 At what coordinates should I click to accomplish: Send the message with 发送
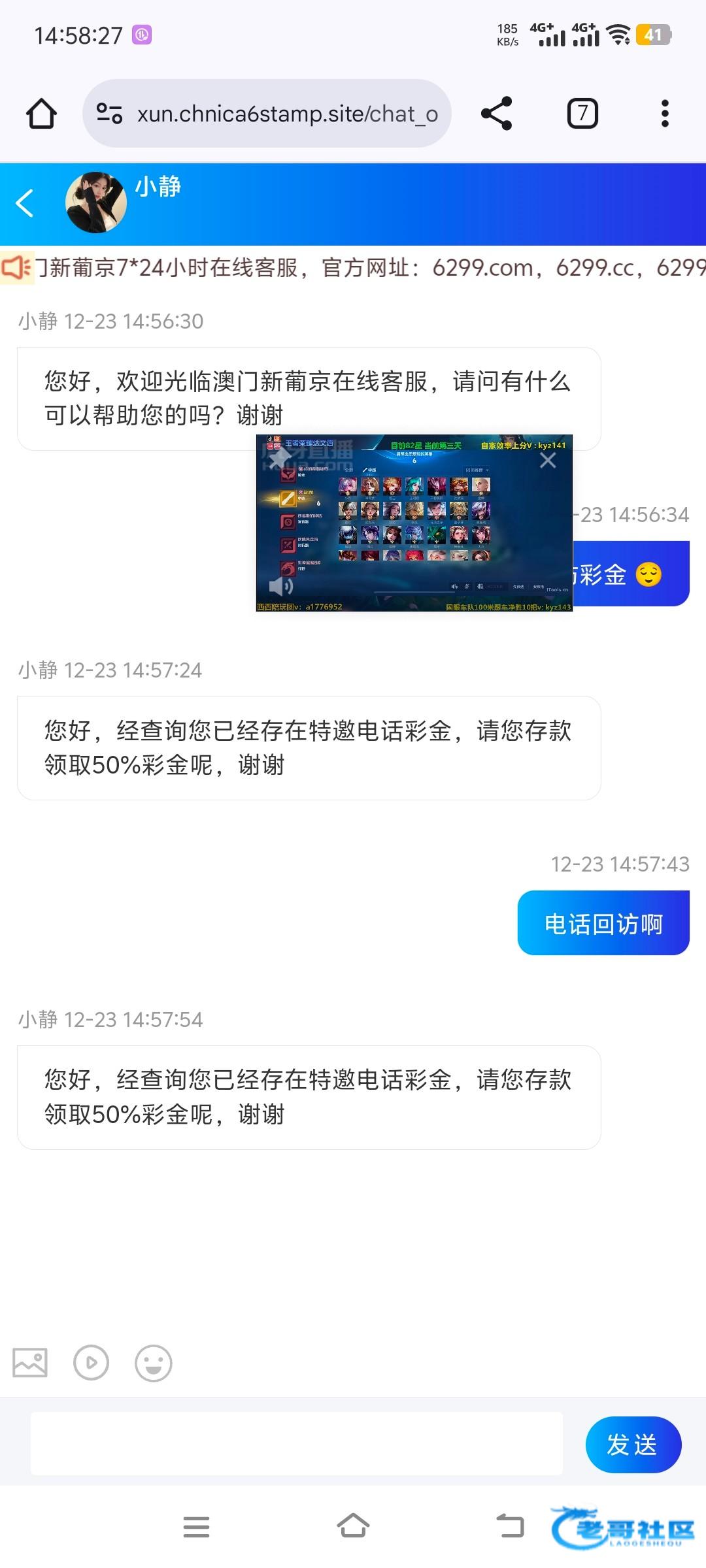[x=633, y=1445]
